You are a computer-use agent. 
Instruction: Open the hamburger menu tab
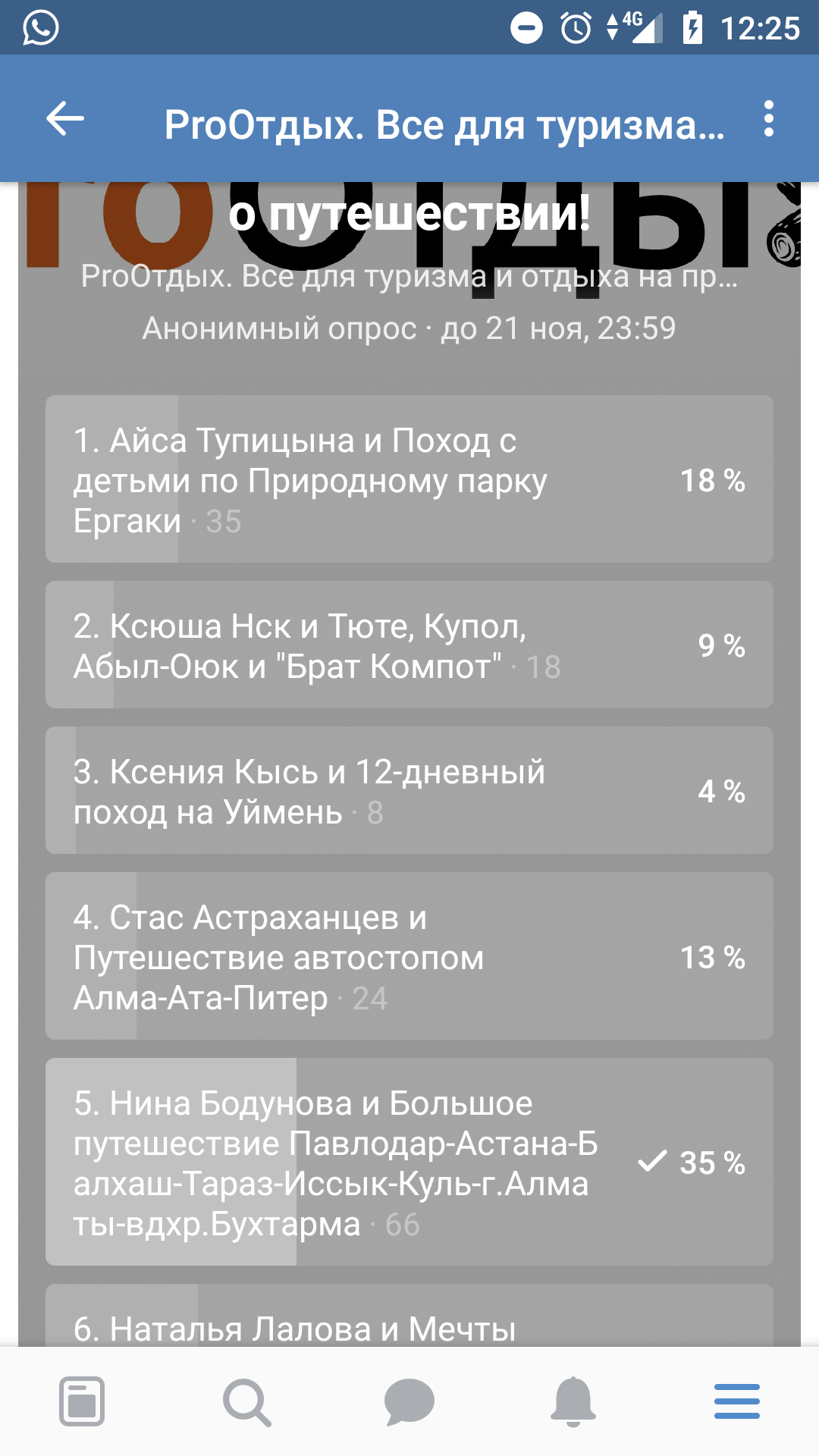coord(737,1401)
